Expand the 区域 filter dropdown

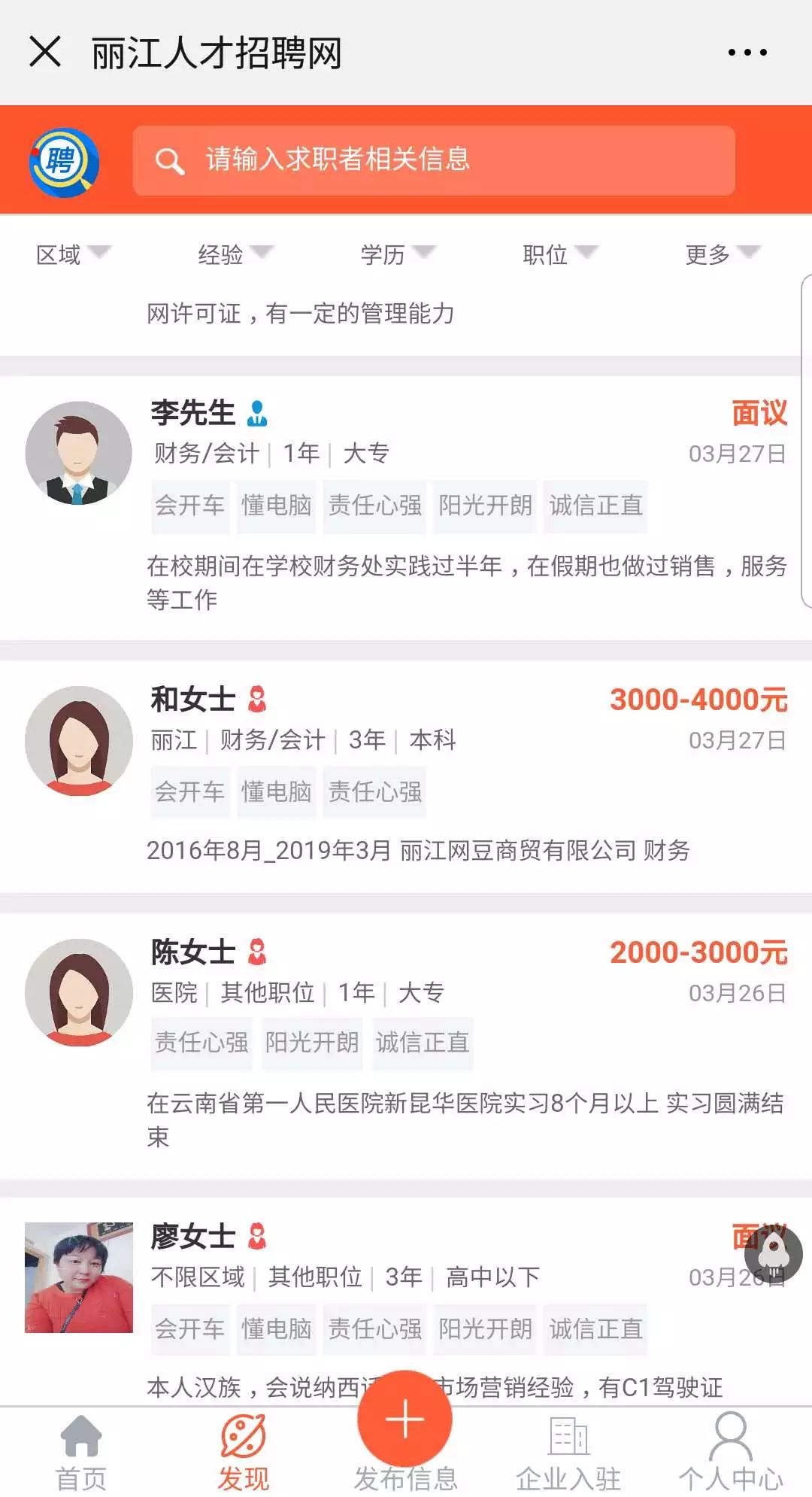[x=73, y=254]
